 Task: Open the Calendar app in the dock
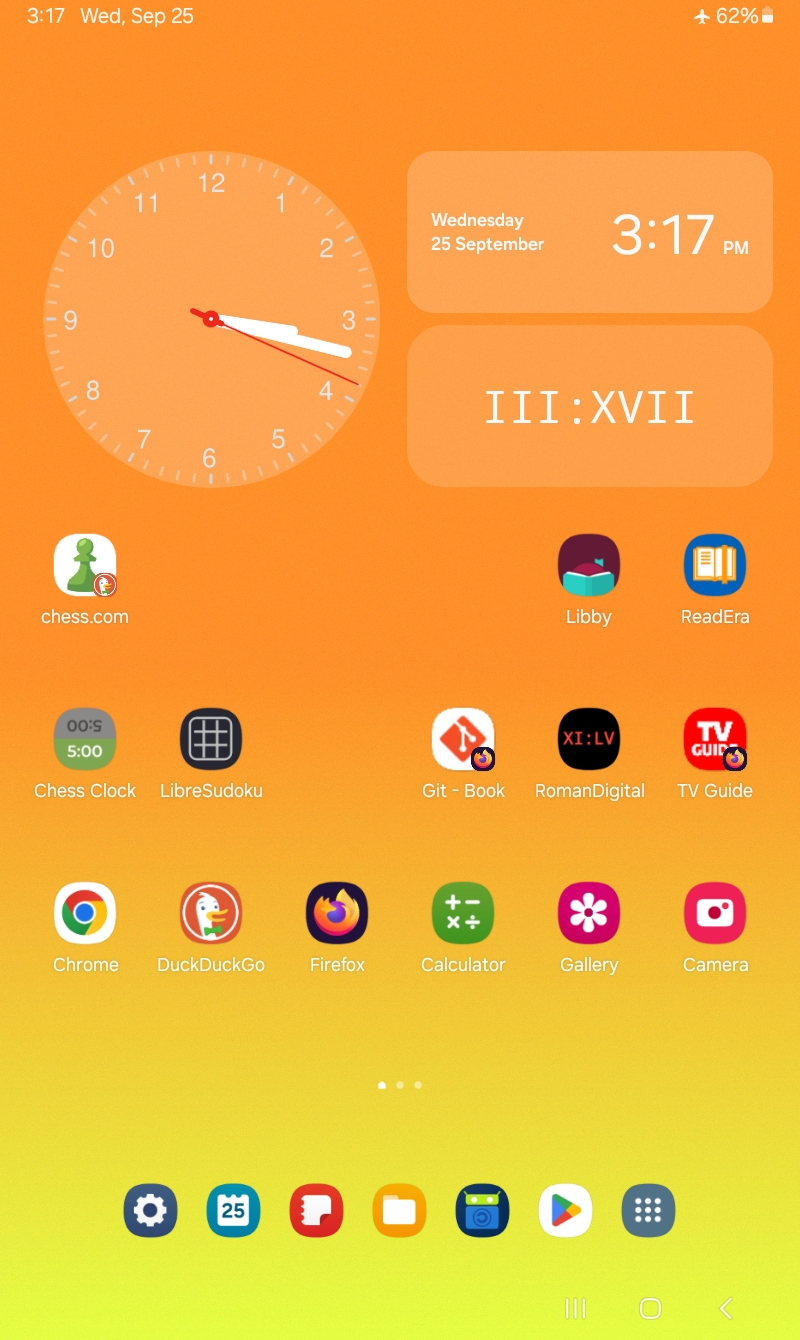click(233, 1211)
